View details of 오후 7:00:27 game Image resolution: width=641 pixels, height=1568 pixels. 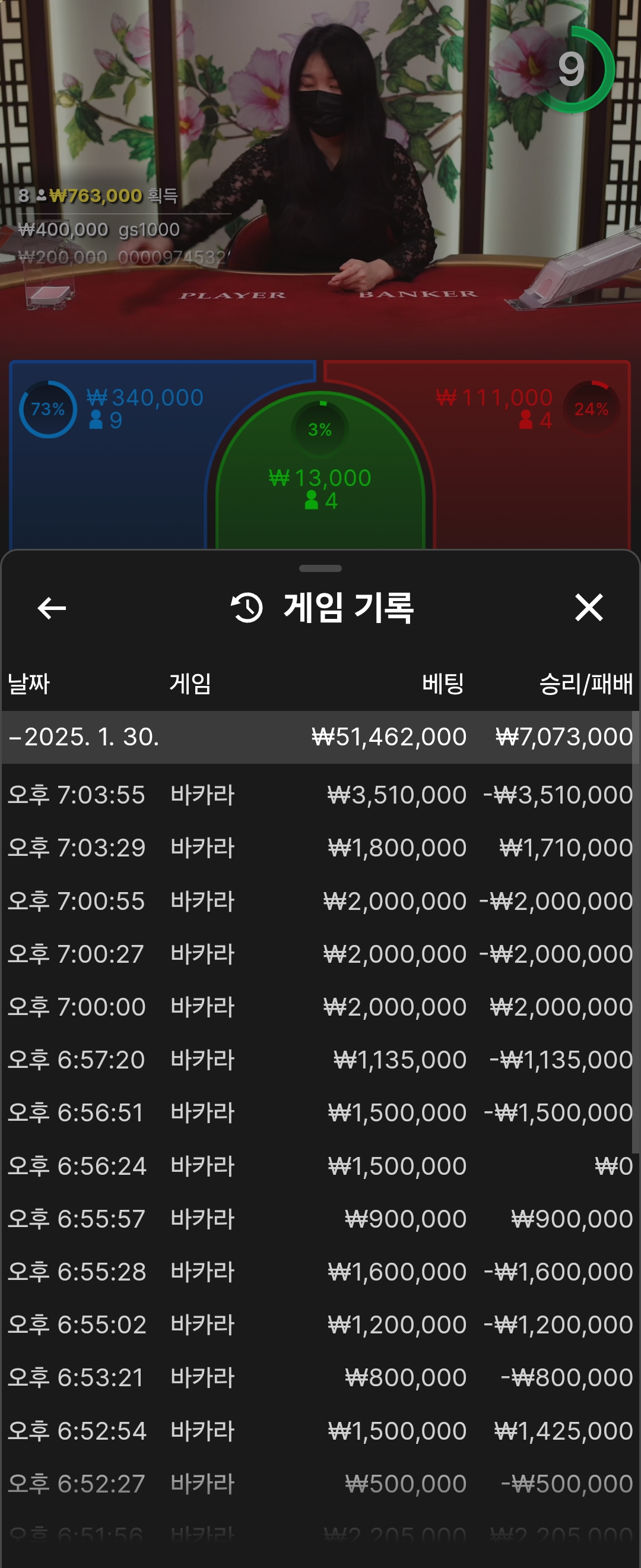point(320,954)
